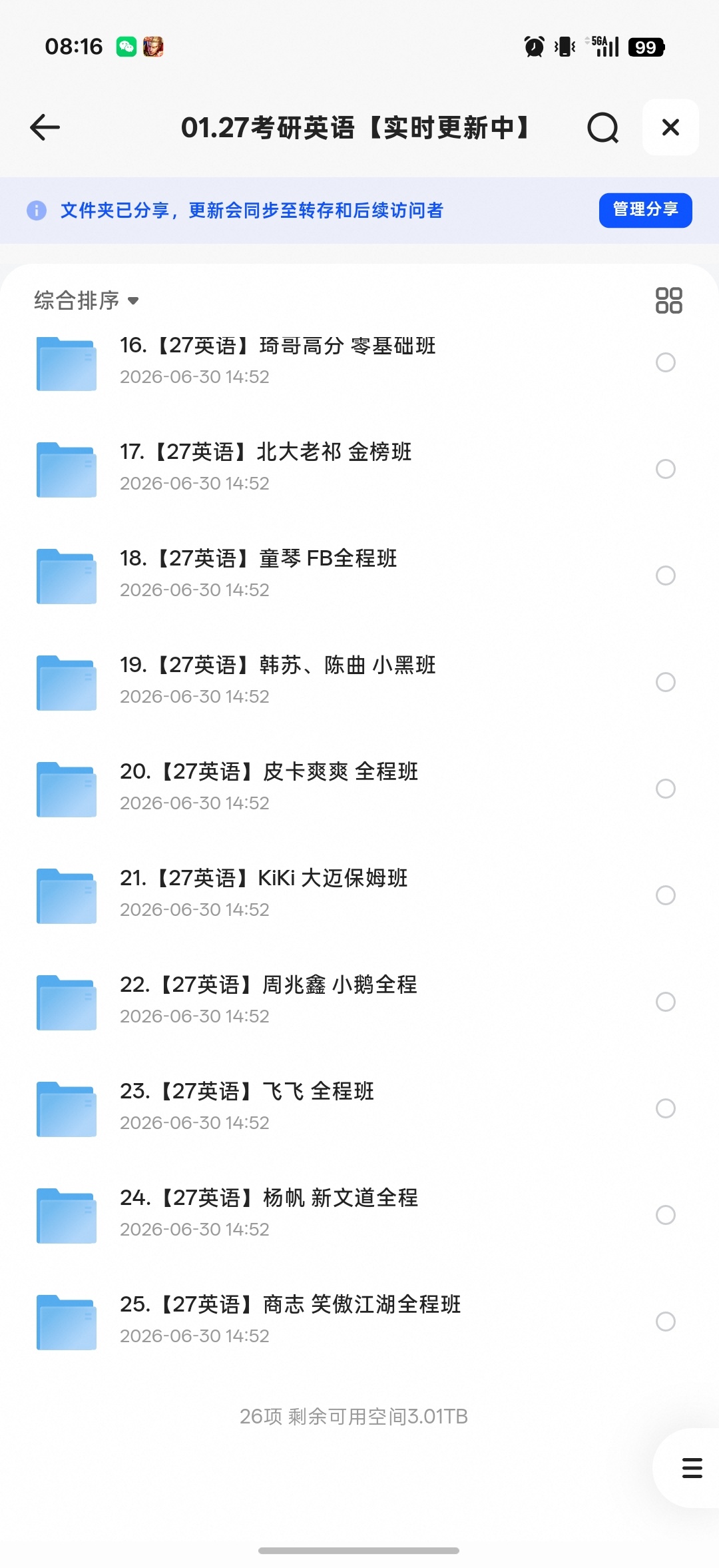Open folder 24 杨帆 新文道全程
The height and width of the screenshot is (1568, 719).
(x=359, y=1215)
